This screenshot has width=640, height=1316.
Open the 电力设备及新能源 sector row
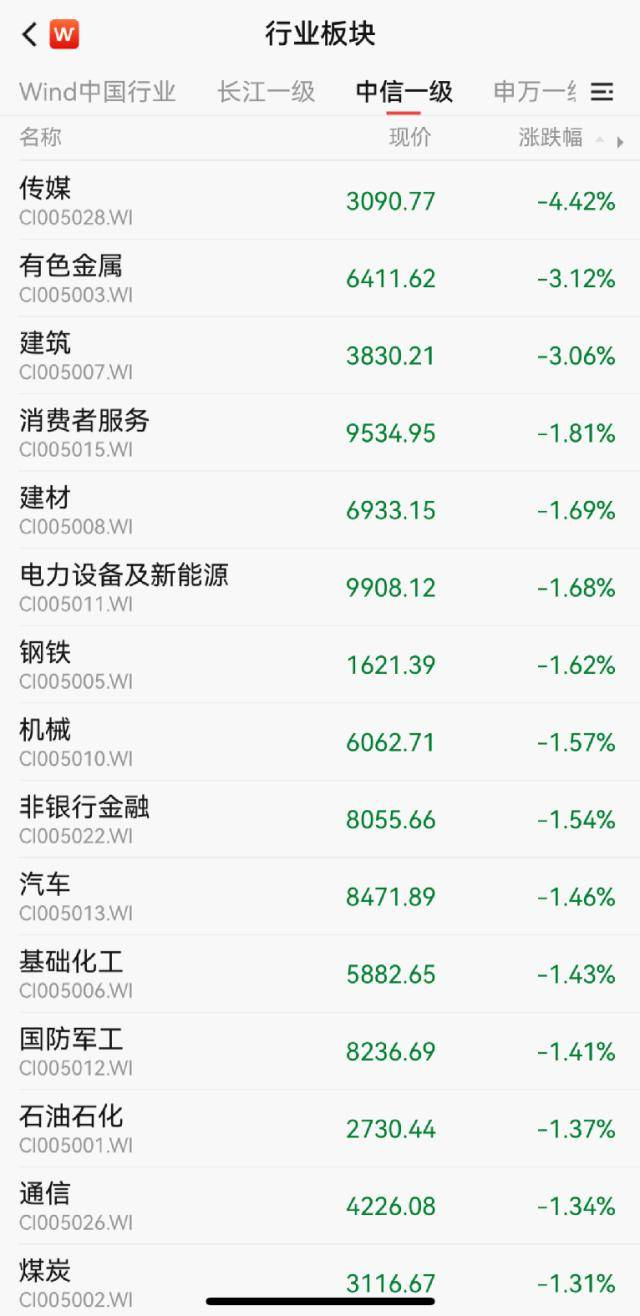(320, 587)
